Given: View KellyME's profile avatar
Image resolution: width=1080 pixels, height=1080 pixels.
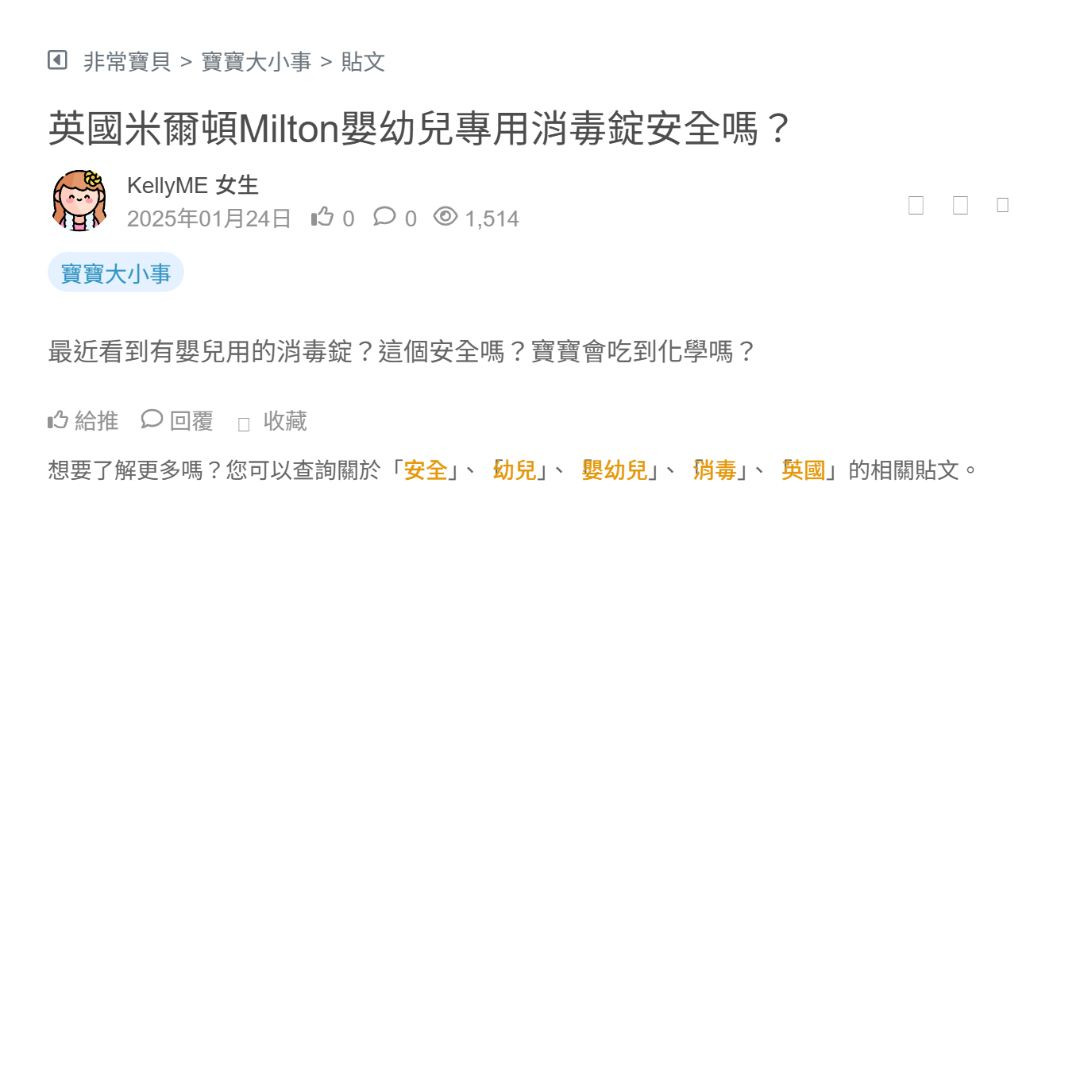Looking at the screenshot, I should (79, 200).
